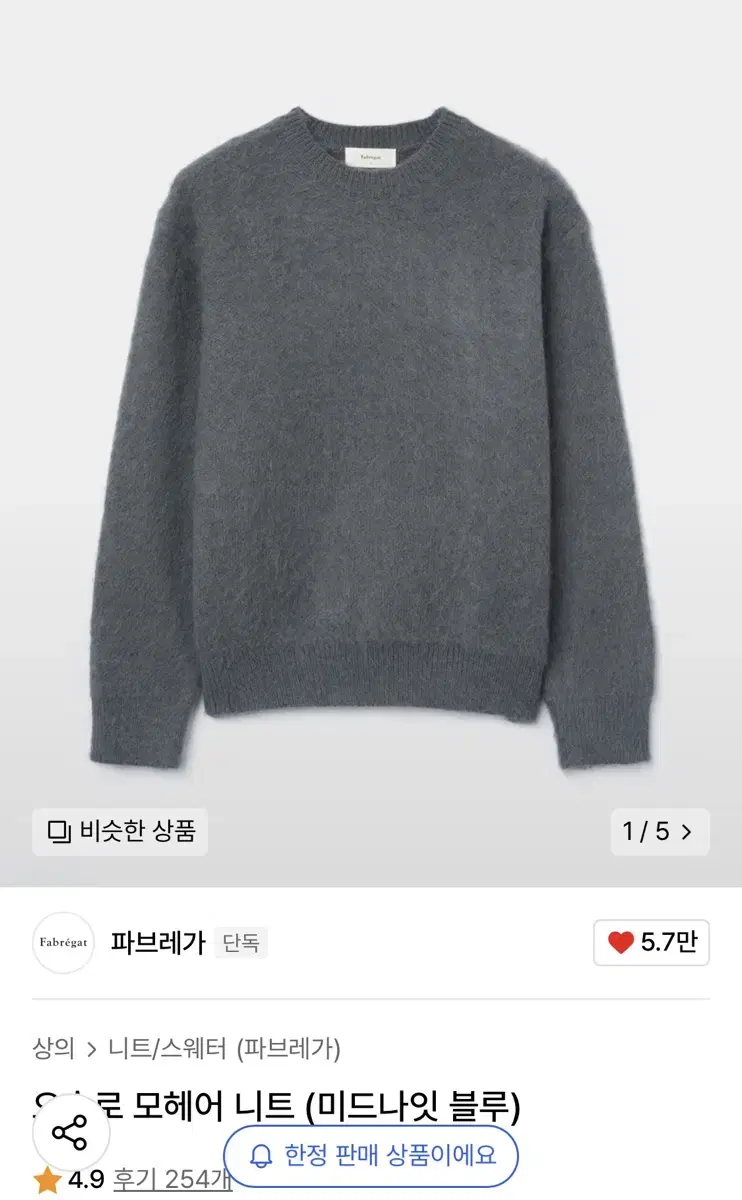The height and width of the screenshot is (1200, 742).
Task: Open the Fabrégat circular brand logo
Action: (62, 941)
